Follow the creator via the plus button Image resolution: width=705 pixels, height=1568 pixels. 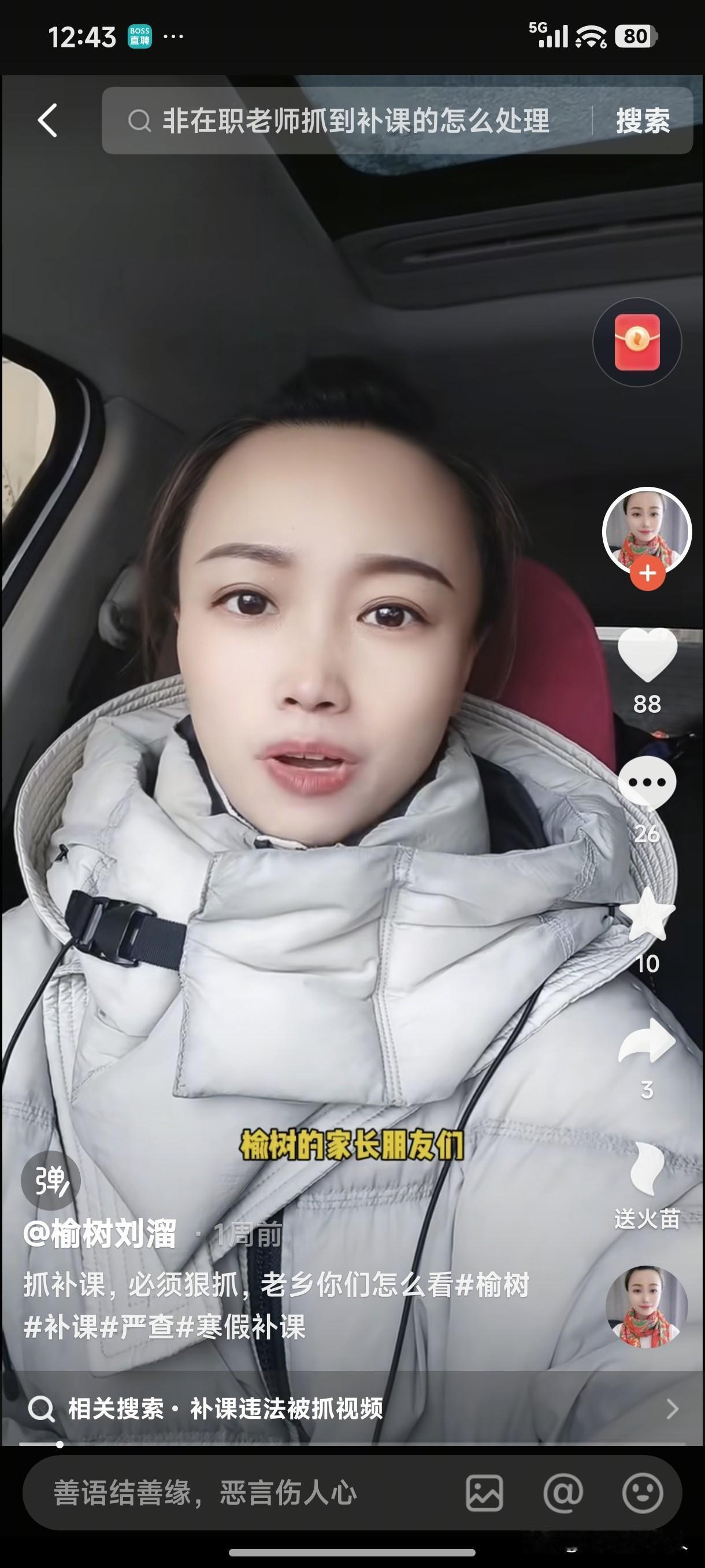point(647,573)
